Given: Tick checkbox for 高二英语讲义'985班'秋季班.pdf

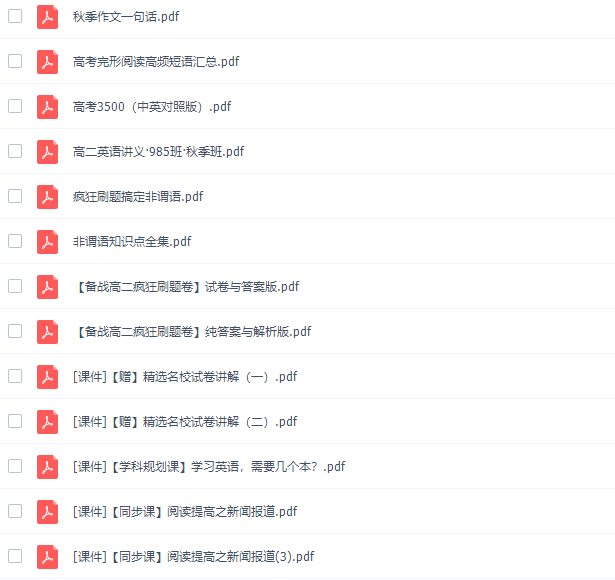Looking at the screenshot, I should 15,151.
